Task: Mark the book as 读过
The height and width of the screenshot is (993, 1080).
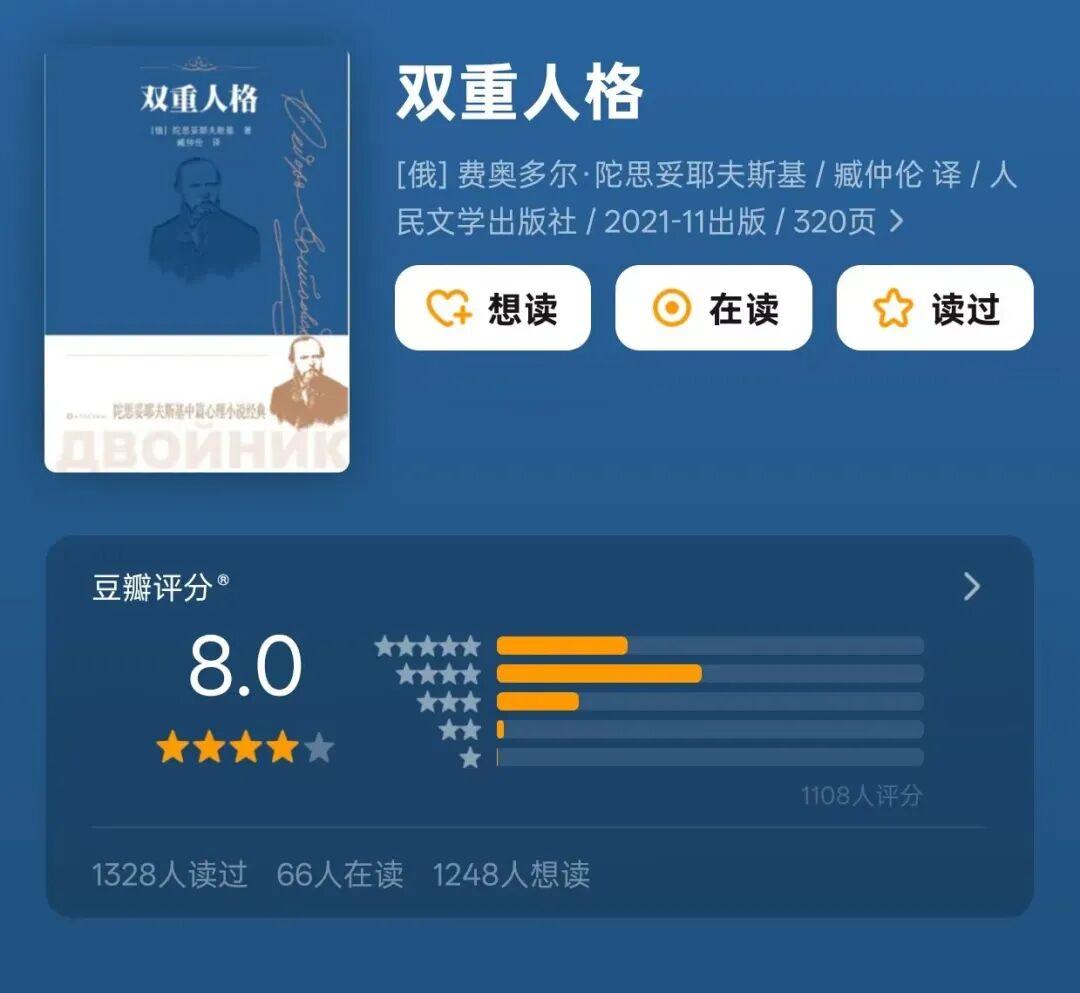Action: click(934, 308)
